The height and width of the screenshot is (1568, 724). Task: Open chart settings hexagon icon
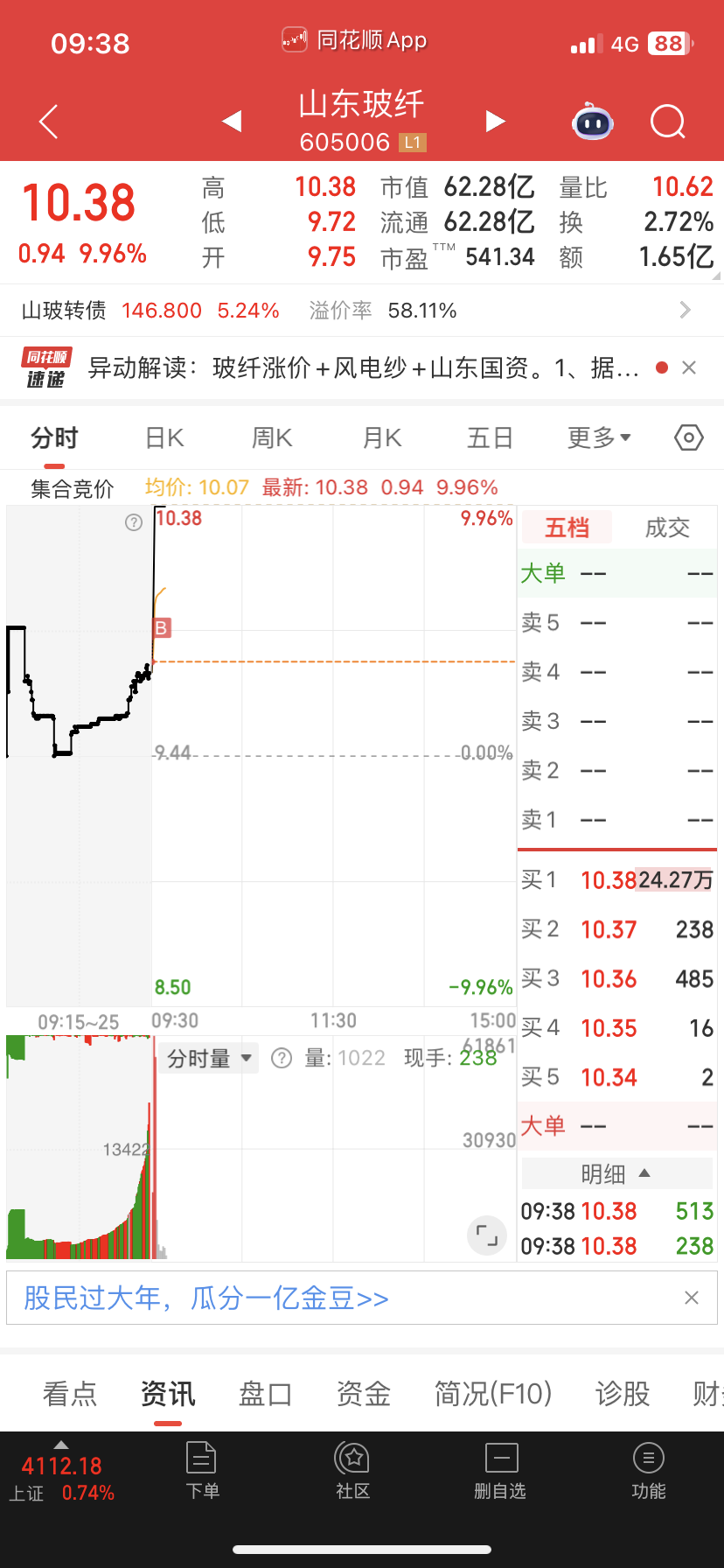[689, 437]
